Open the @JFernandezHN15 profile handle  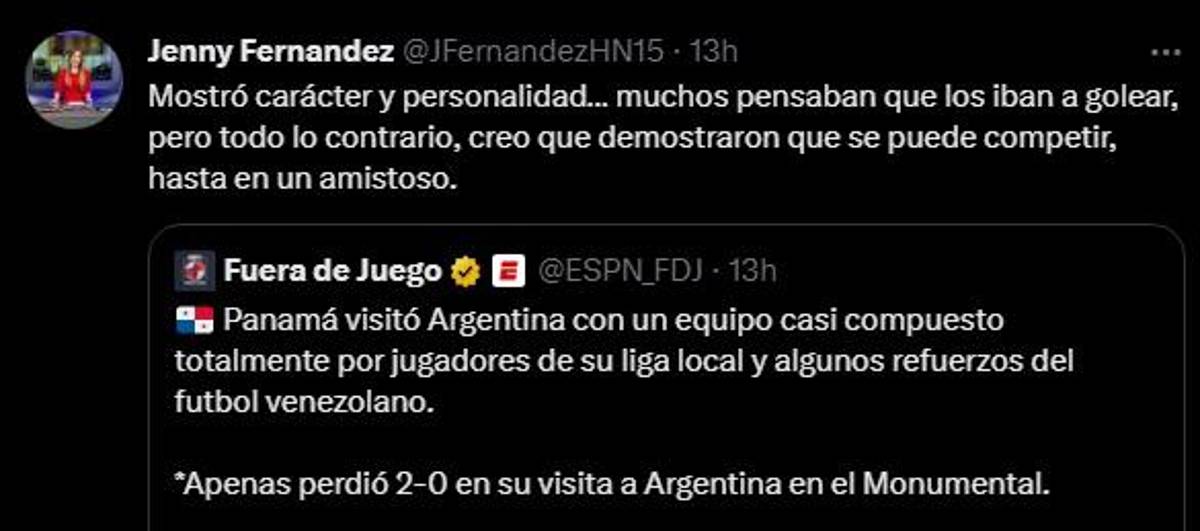pyautogui.click(x=532, y=52)
